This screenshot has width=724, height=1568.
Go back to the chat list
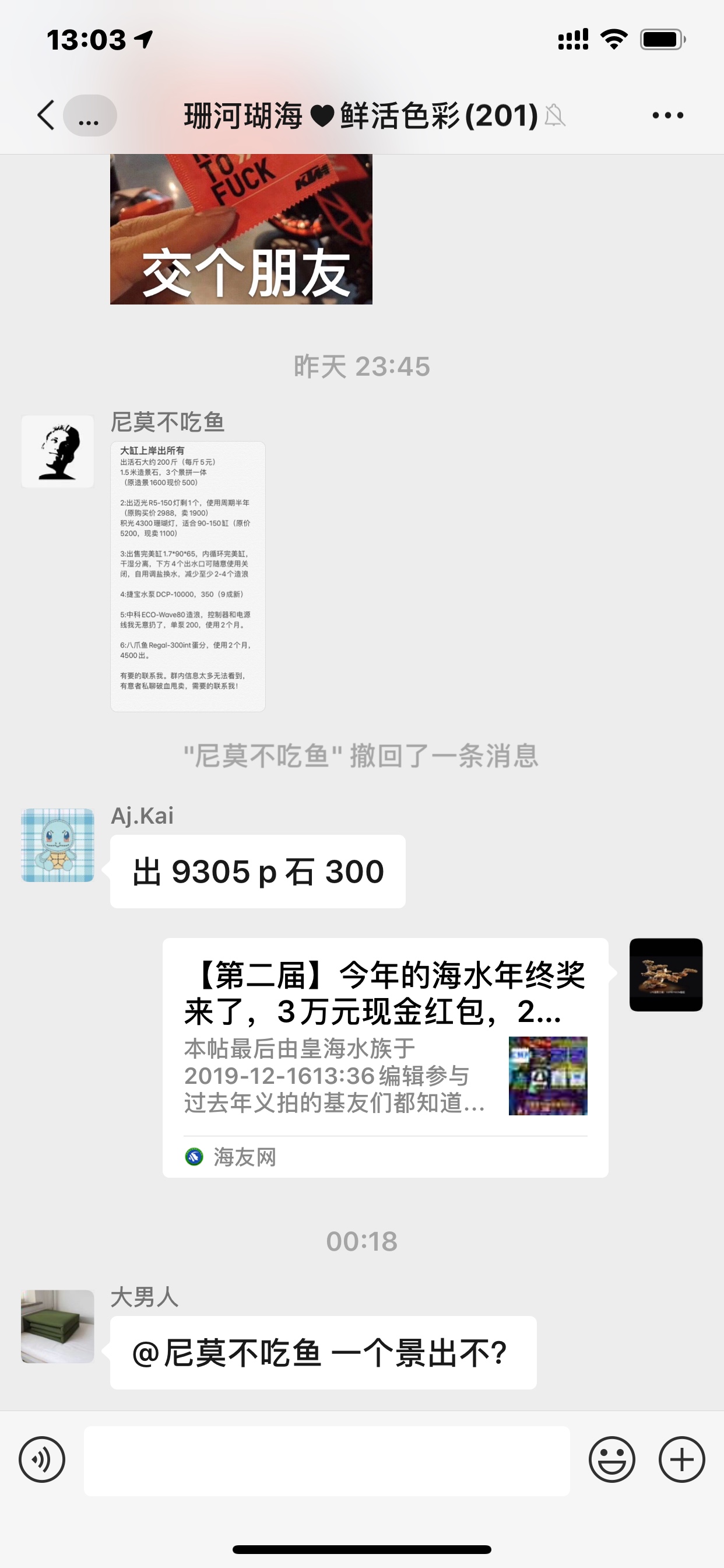[x=46, y=115]
